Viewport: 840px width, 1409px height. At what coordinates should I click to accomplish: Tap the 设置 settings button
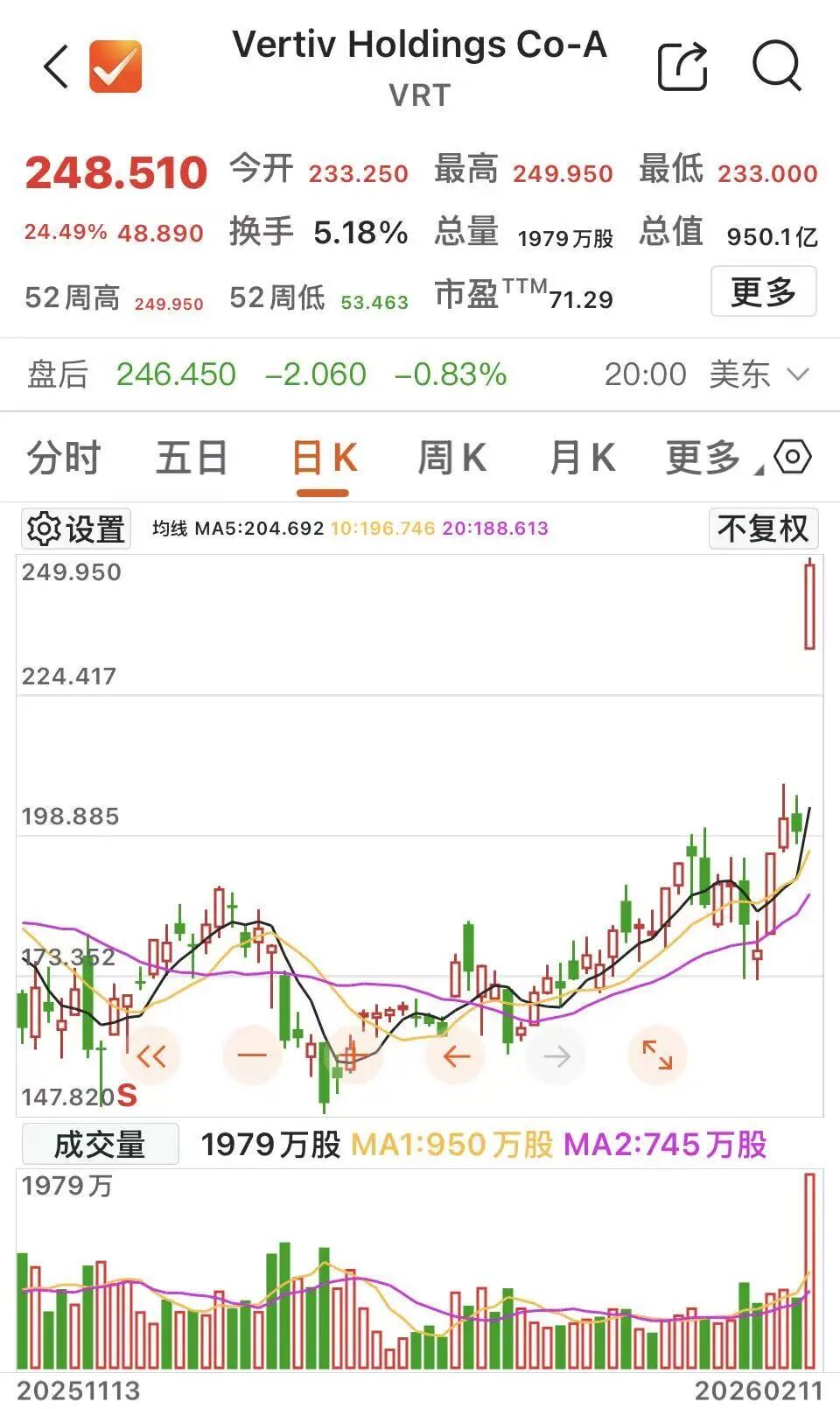click(78, 528)
